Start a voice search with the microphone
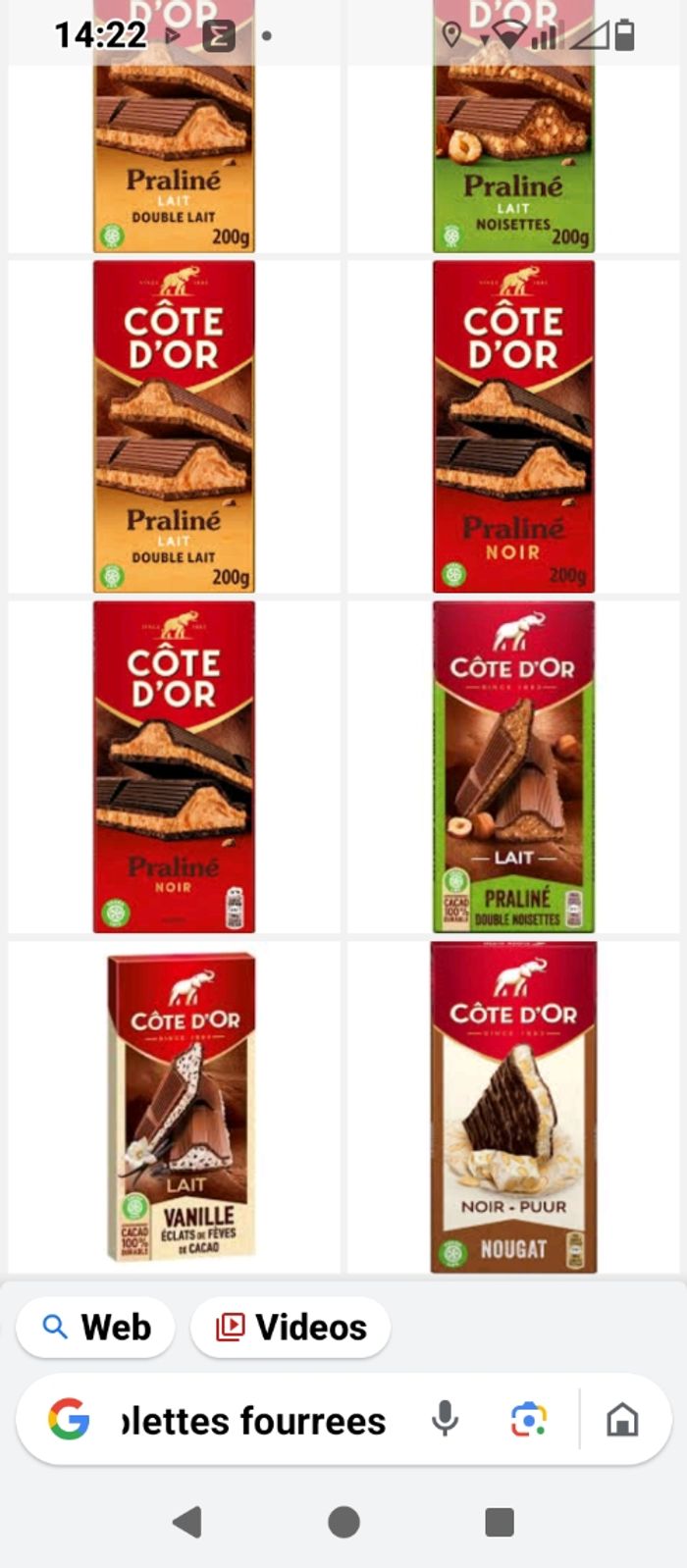 point(445,1419)
